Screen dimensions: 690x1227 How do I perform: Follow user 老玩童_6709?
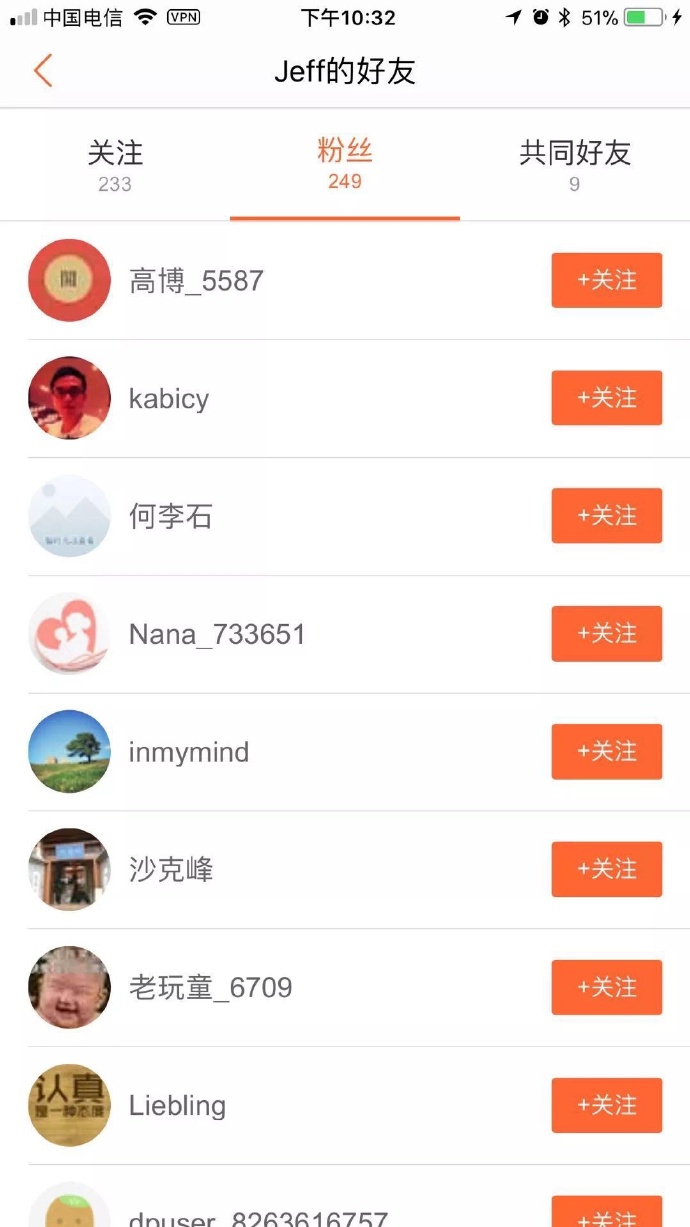606,988
